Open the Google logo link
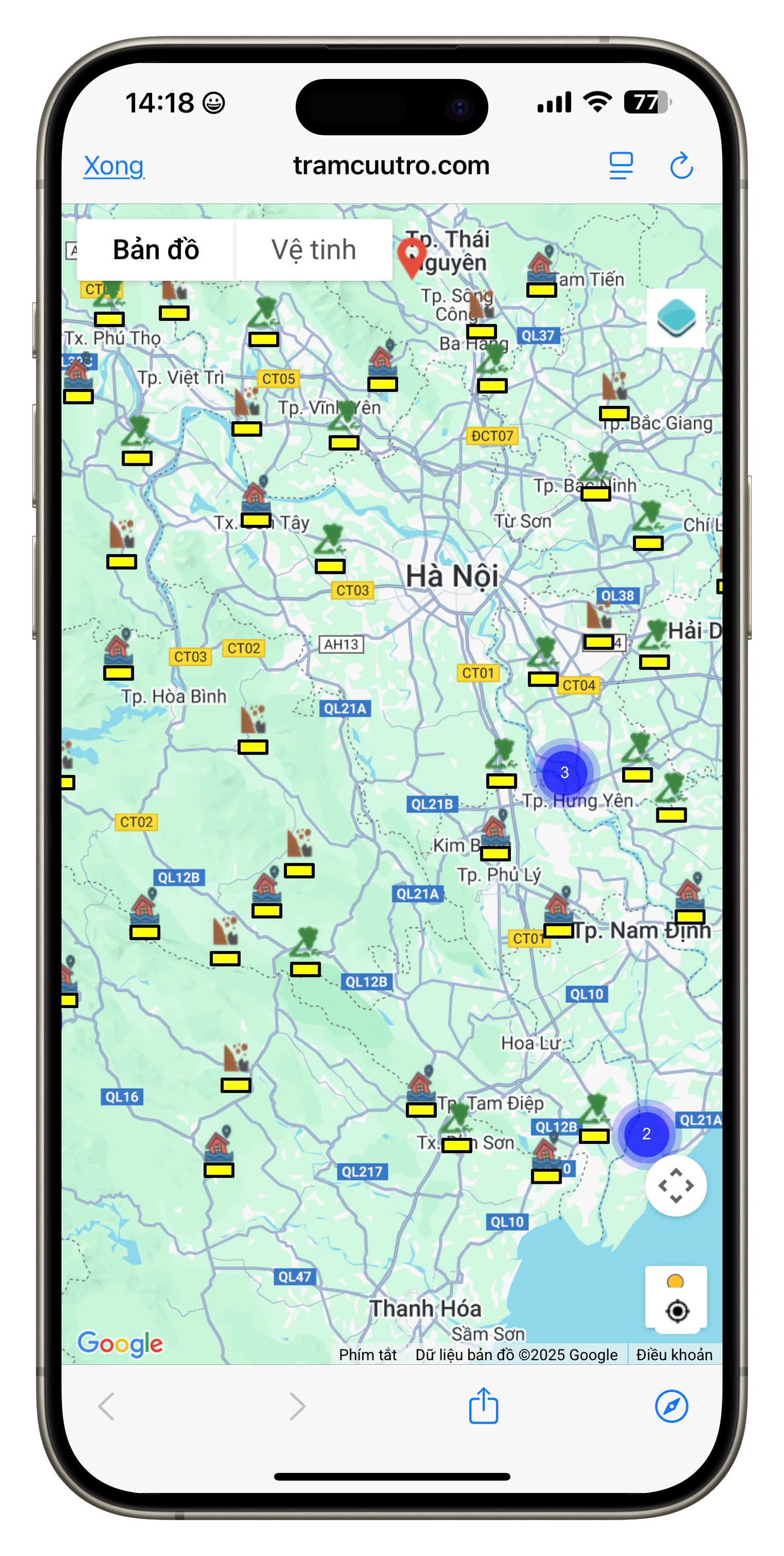The image size is (784, 1556). tap(120, 1343)
